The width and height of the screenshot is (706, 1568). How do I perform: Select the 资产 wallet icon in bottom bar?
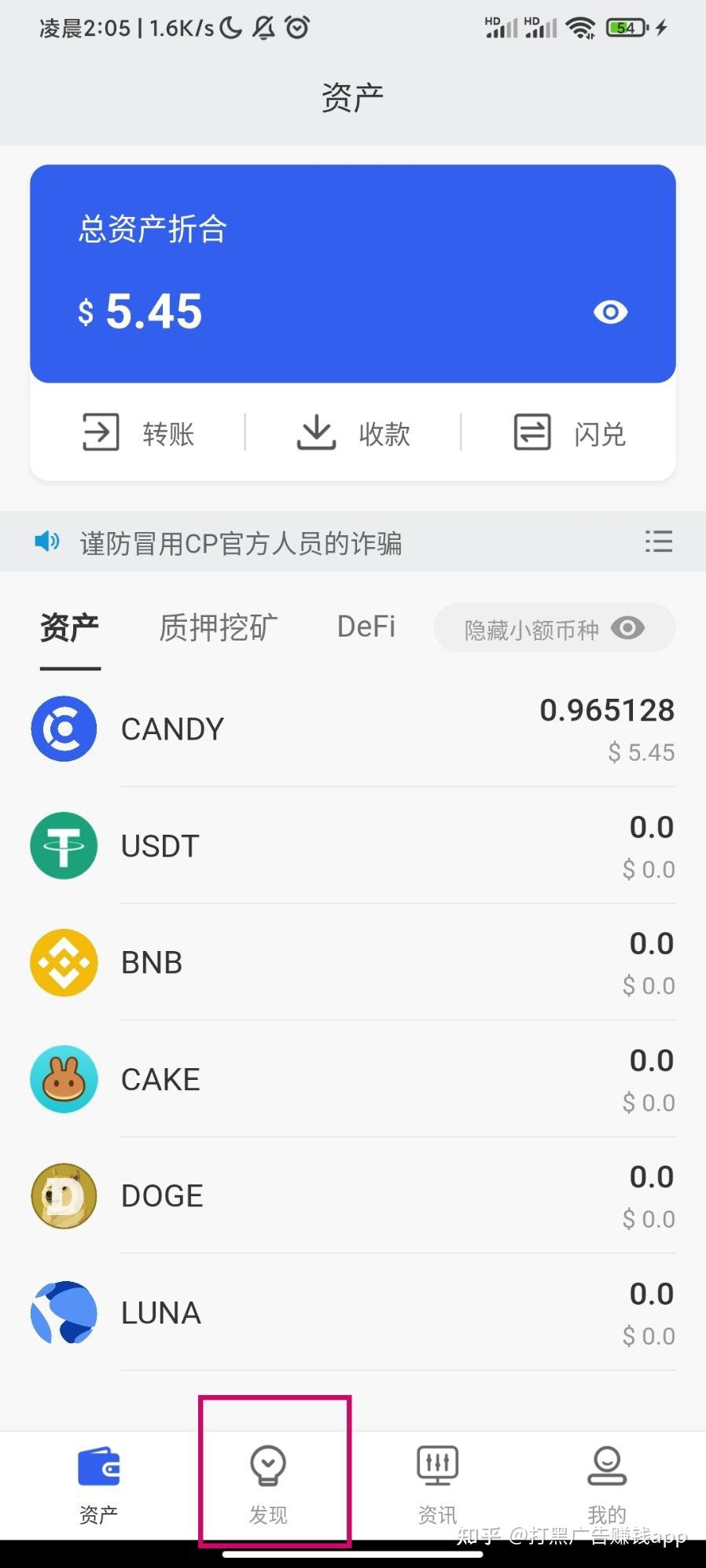[97, 1463]
